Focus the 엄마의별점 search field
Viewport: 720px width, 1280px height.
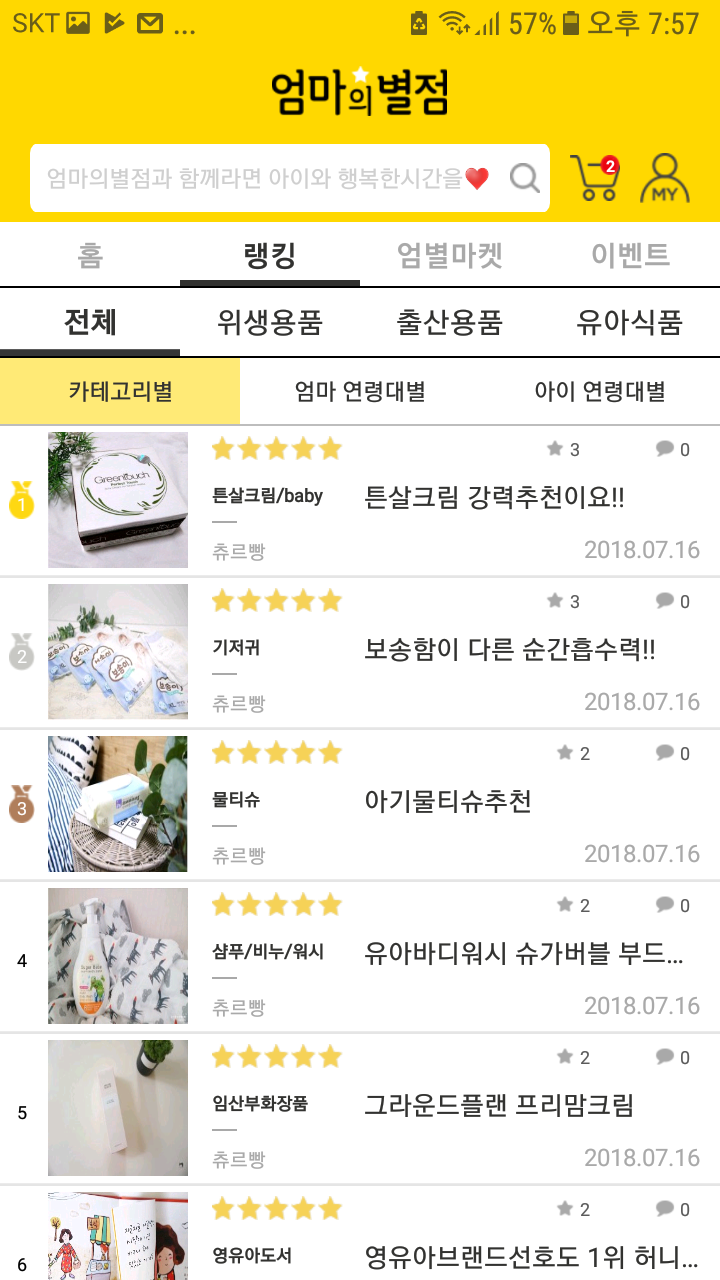coord(260,178)
